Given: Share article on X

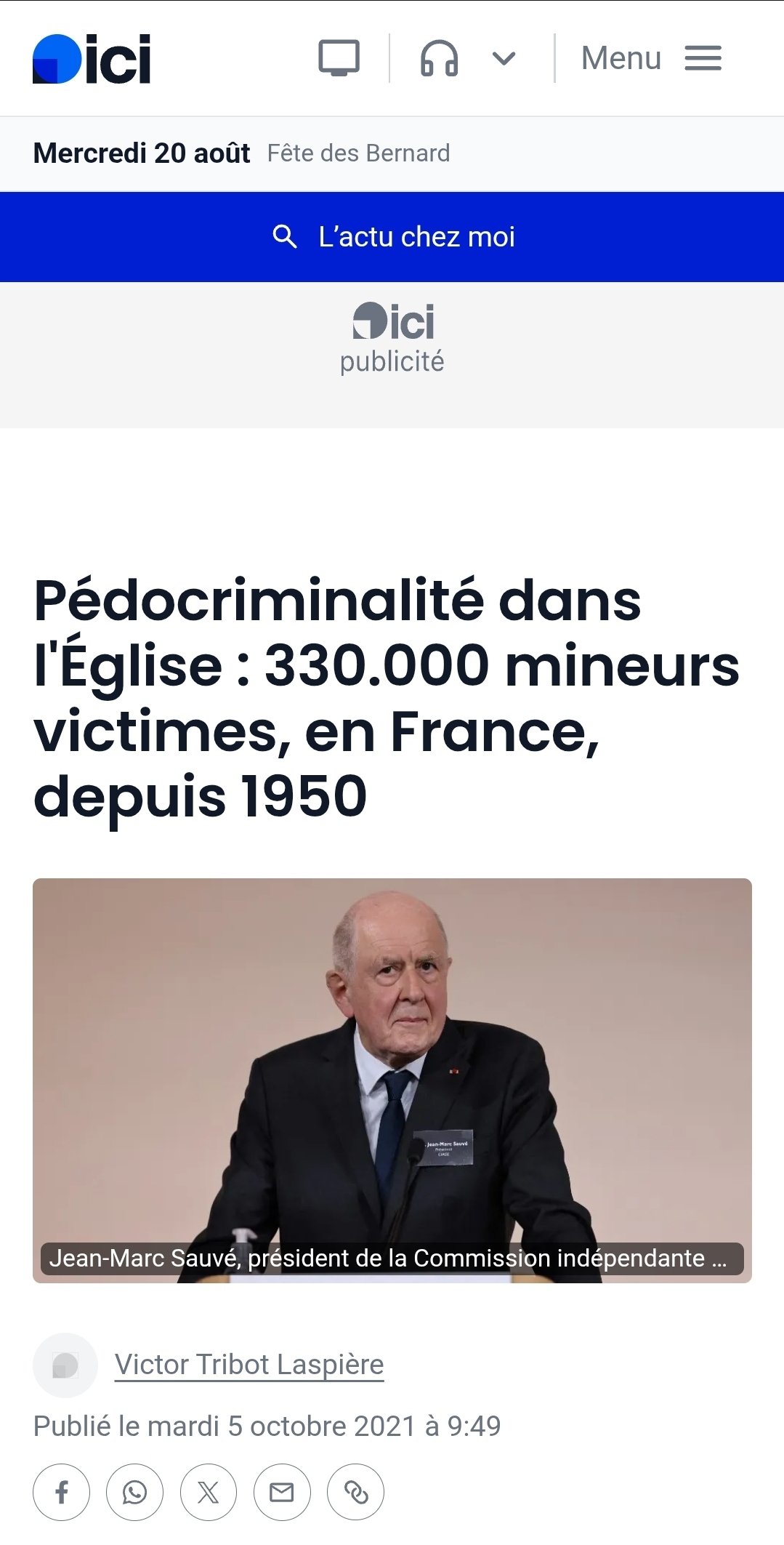Looking at the screenshot, I should click(x=209, y=1493).
